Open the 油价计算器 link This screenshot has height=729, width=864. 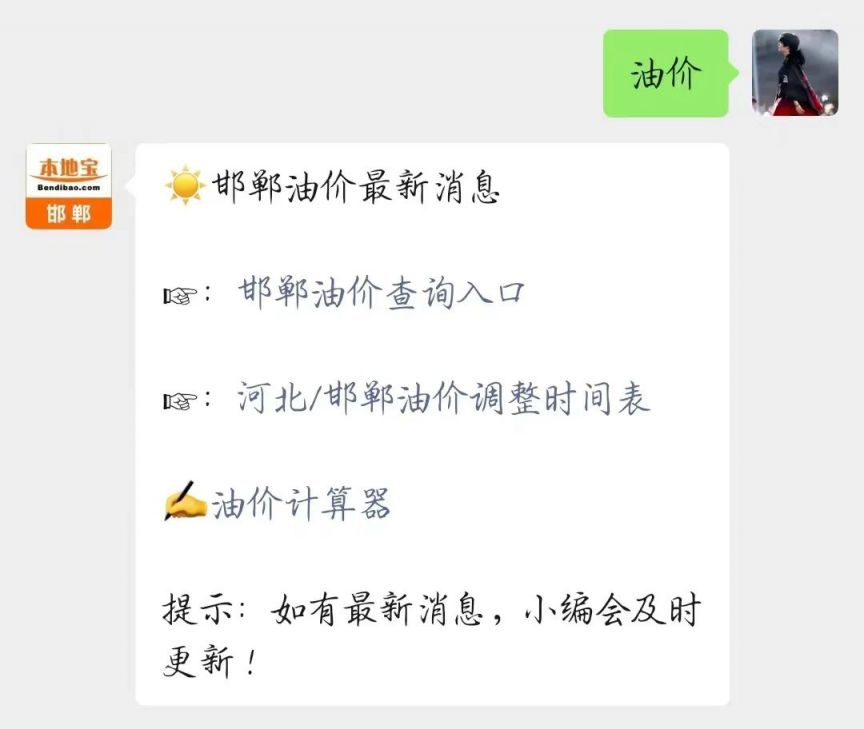coord(301,505)
